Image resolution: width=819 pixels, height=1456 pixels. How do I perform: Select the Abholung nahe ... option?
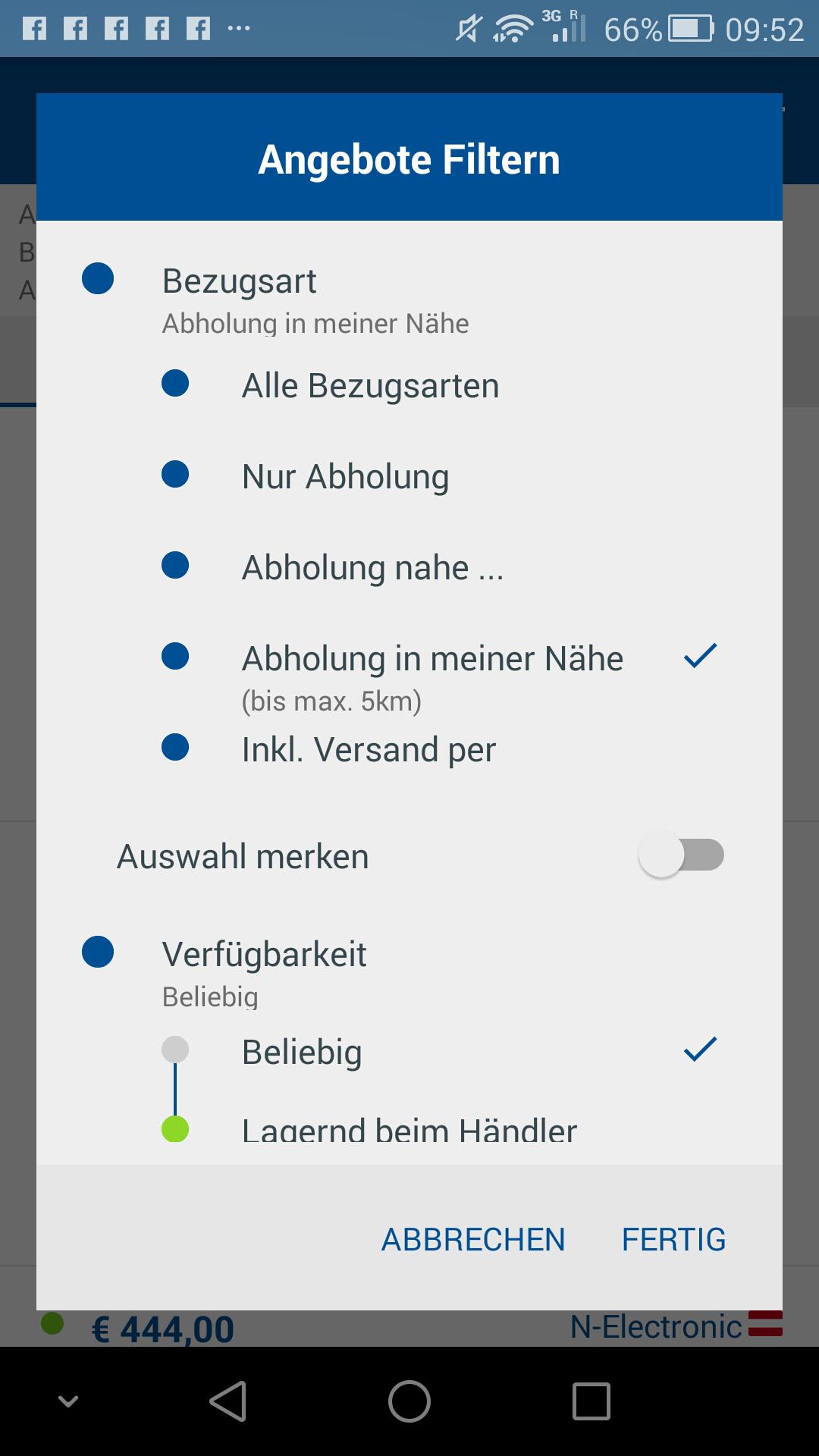[409, 567]
